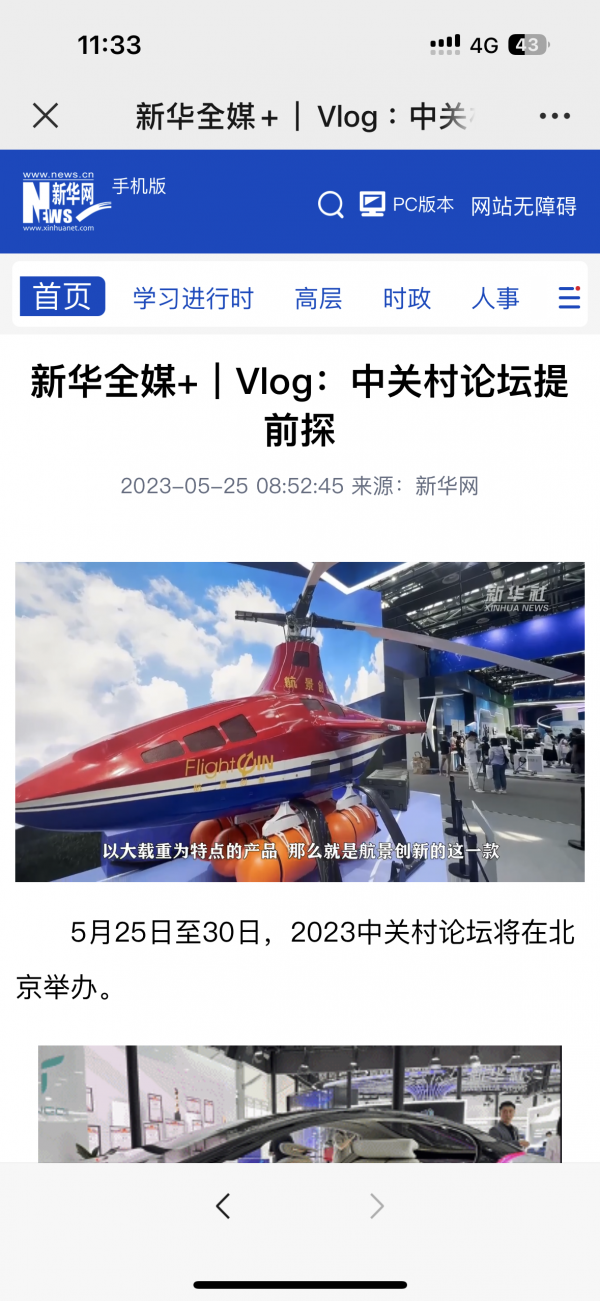Switch to the 高层 section
This screenshot has width=600, height=1301.
[318, 298]
